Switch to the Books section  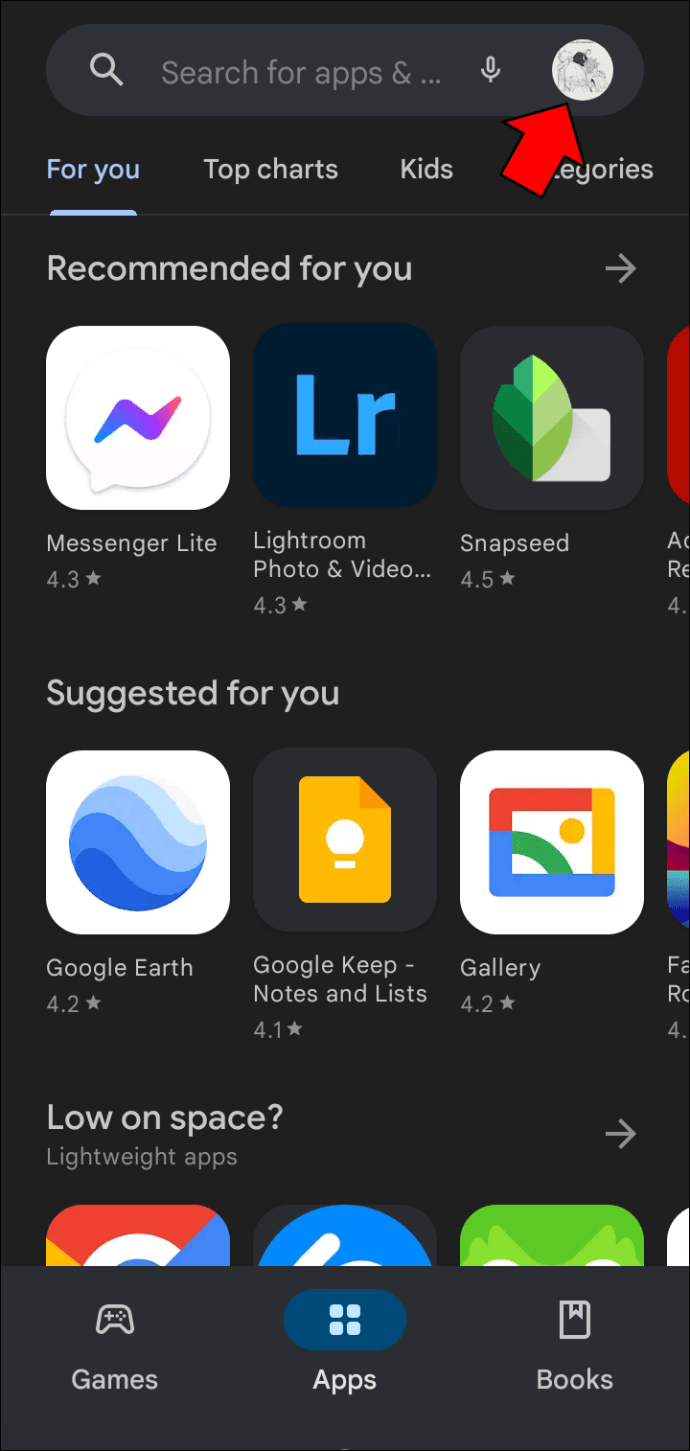click(574, 1346)
